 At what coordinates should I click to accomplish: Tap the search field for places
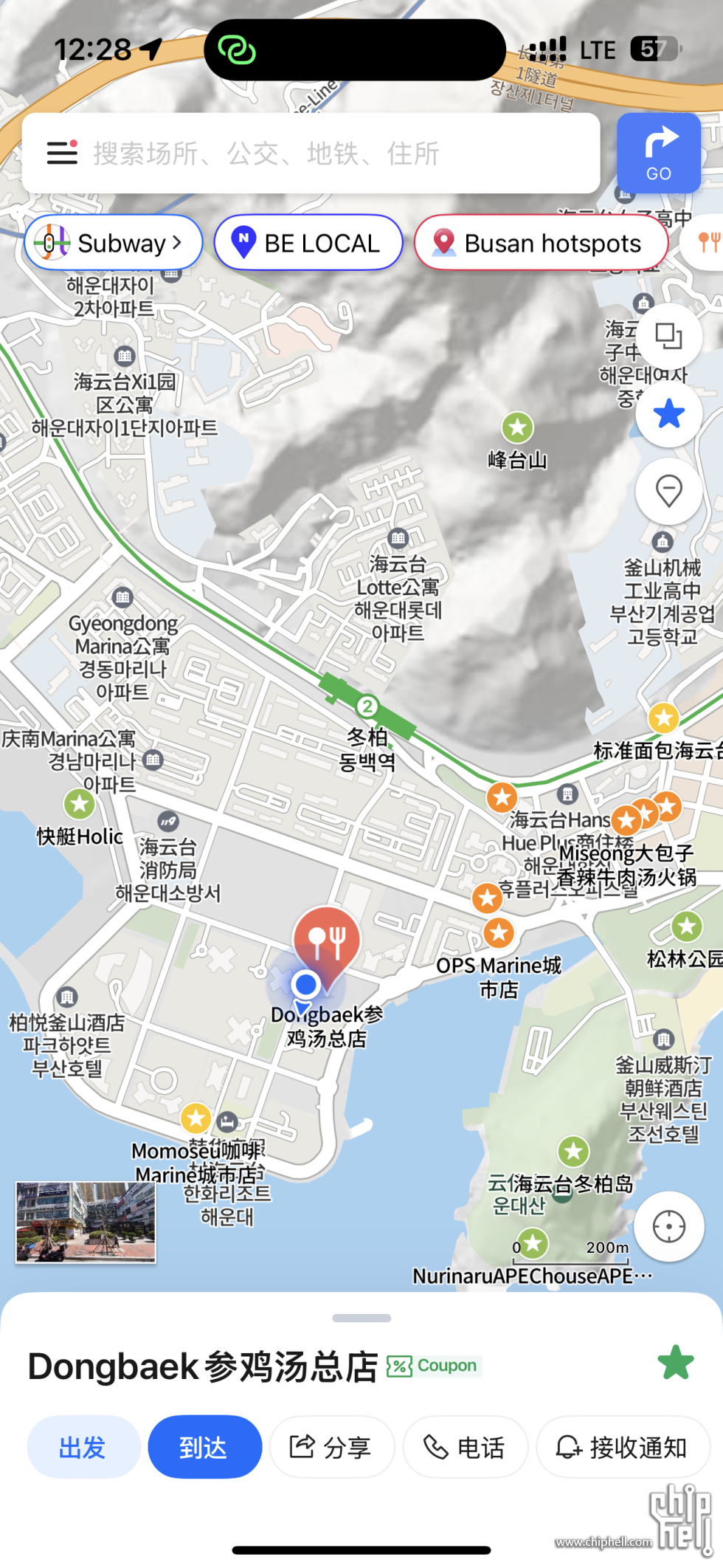332,154
